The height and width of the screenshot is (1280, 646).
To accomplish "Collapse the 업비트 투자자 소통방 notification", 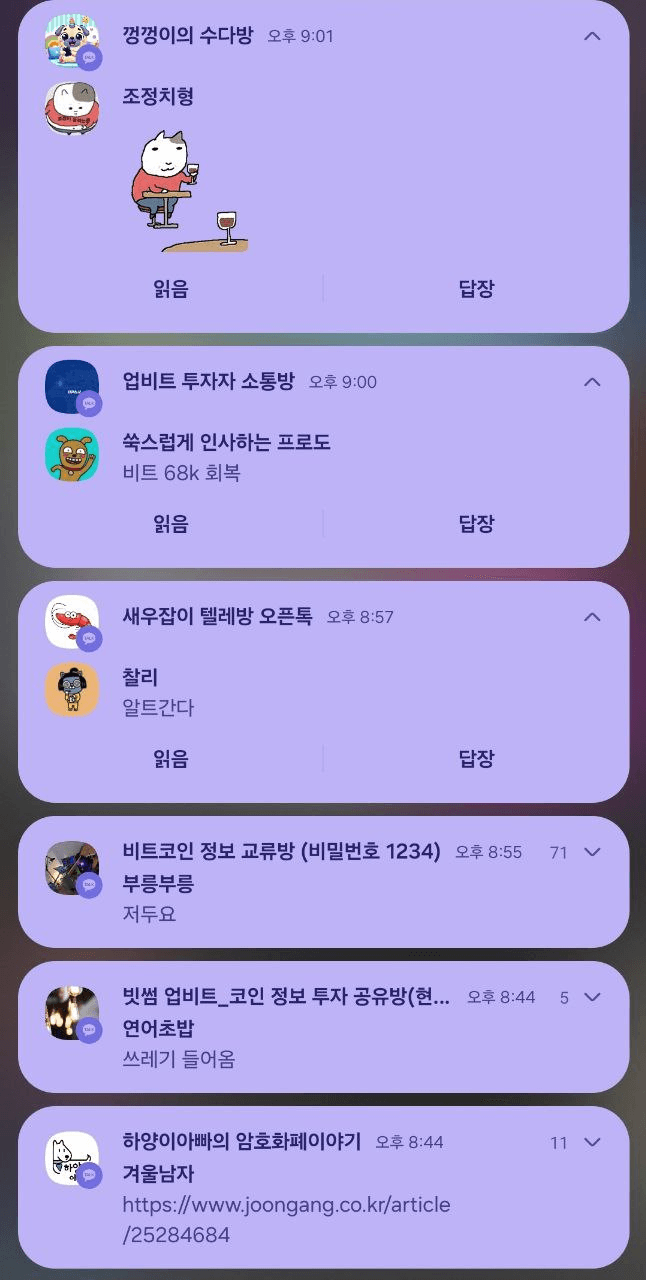I will (592, 382).
